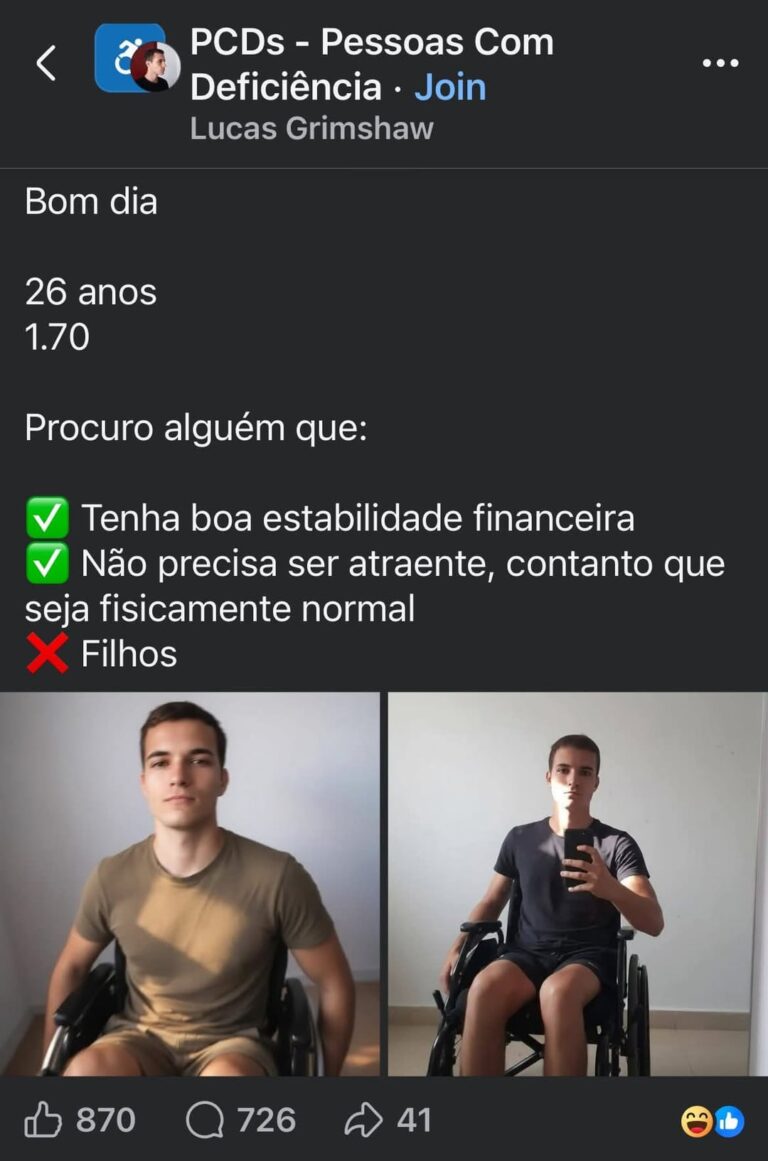Open the three-dot overflow menu
Viewport: 768px width, 1161px height.
(720, 64)
